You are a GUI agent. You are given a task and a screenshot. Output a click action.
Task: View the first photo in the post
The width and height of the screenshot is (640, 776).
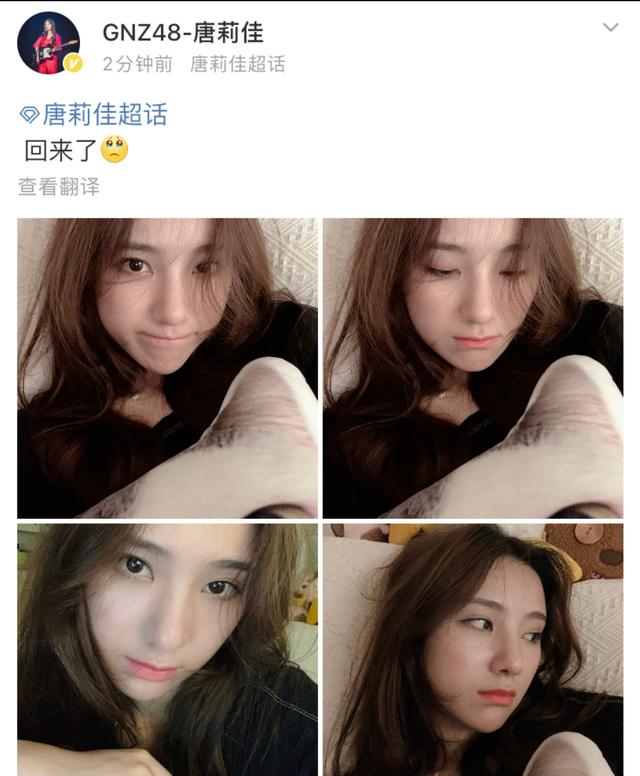(x=167, y=367)
